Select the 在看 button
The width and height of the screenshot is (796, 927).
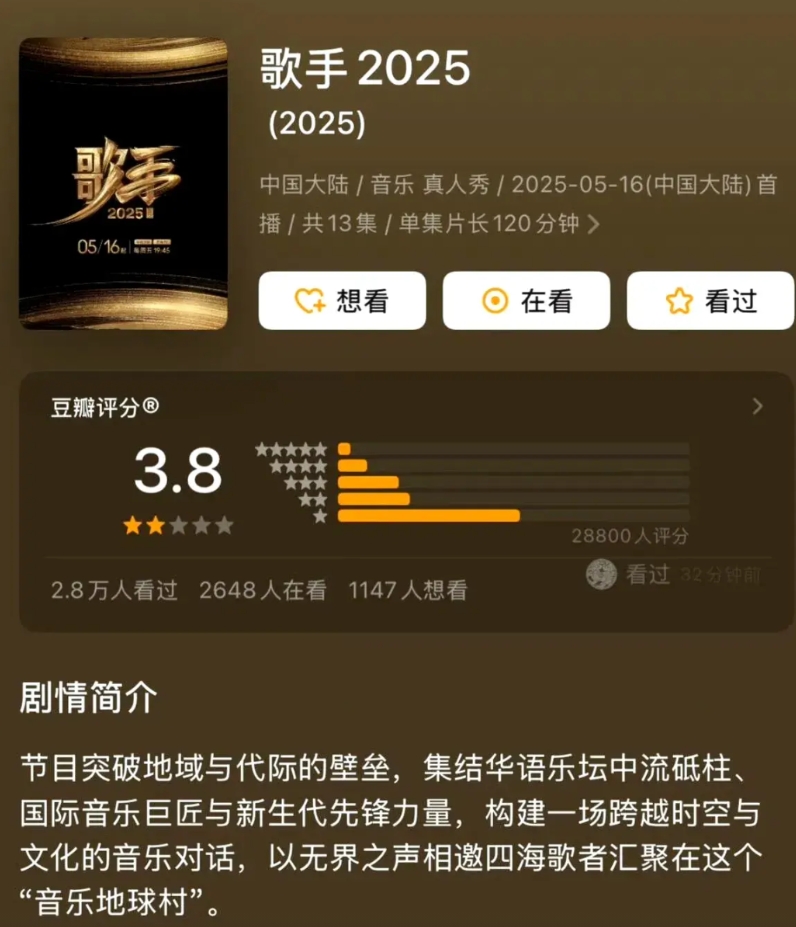tap(526, 300)
